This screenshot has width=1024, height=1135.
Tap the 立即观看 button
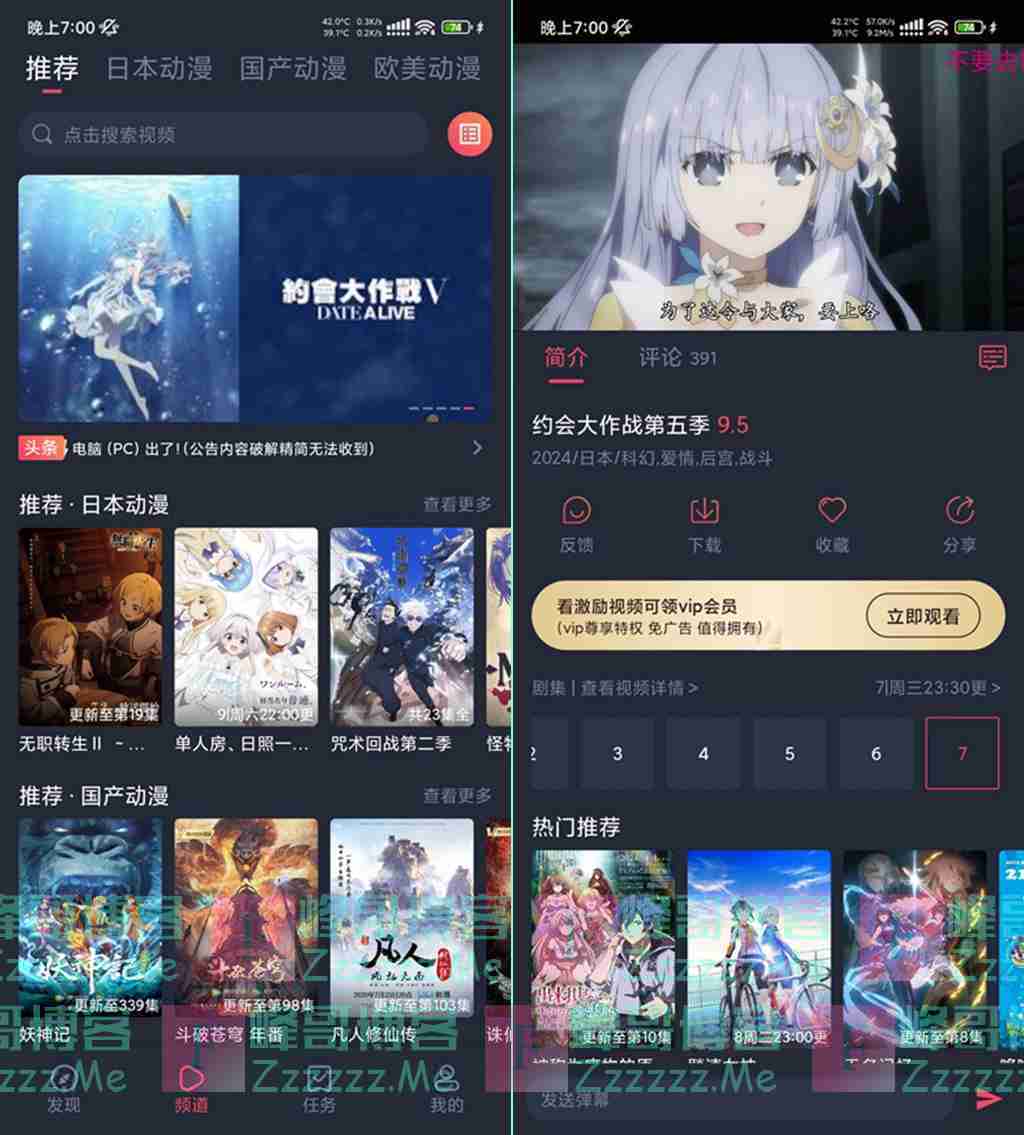click(922, 617)
